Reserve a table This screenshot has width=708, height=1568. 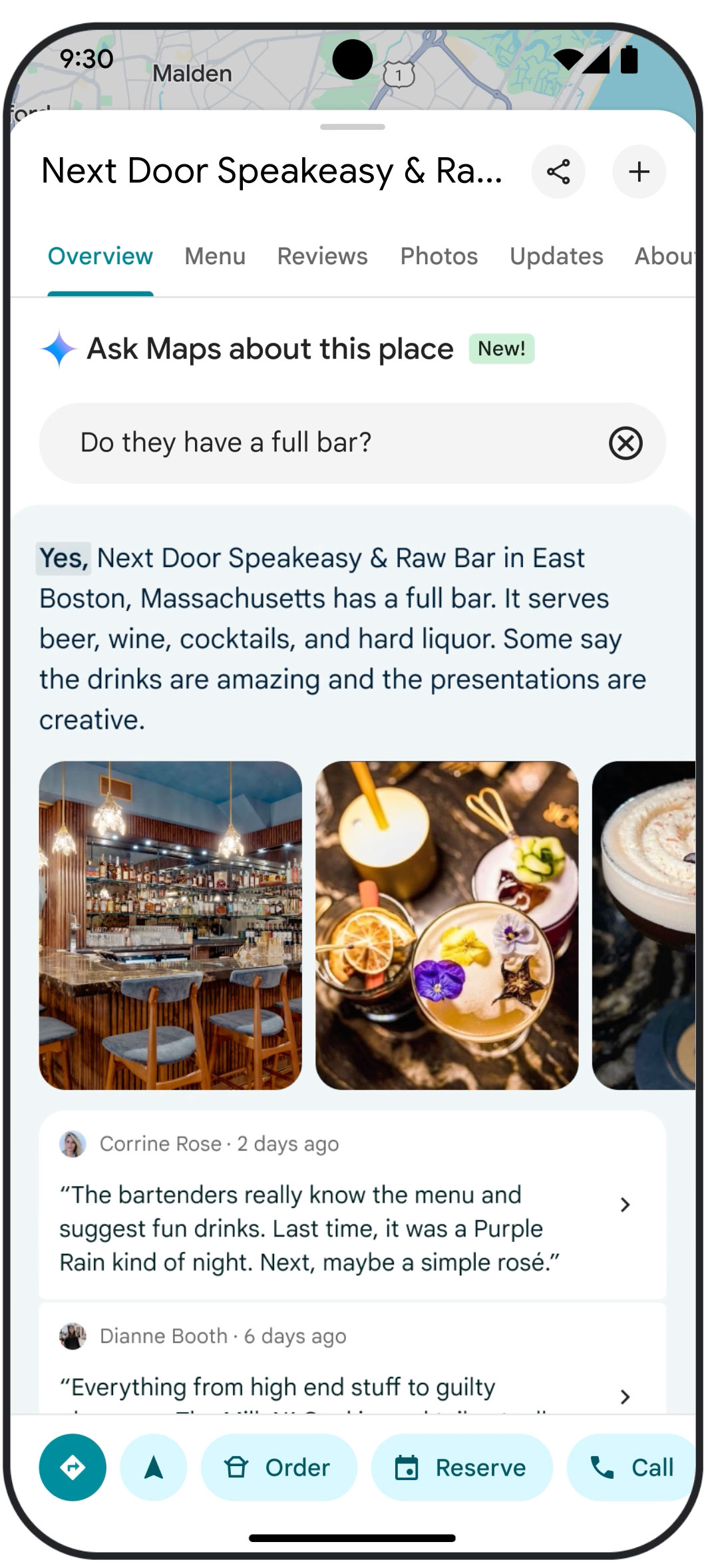tap(462, 1467)
